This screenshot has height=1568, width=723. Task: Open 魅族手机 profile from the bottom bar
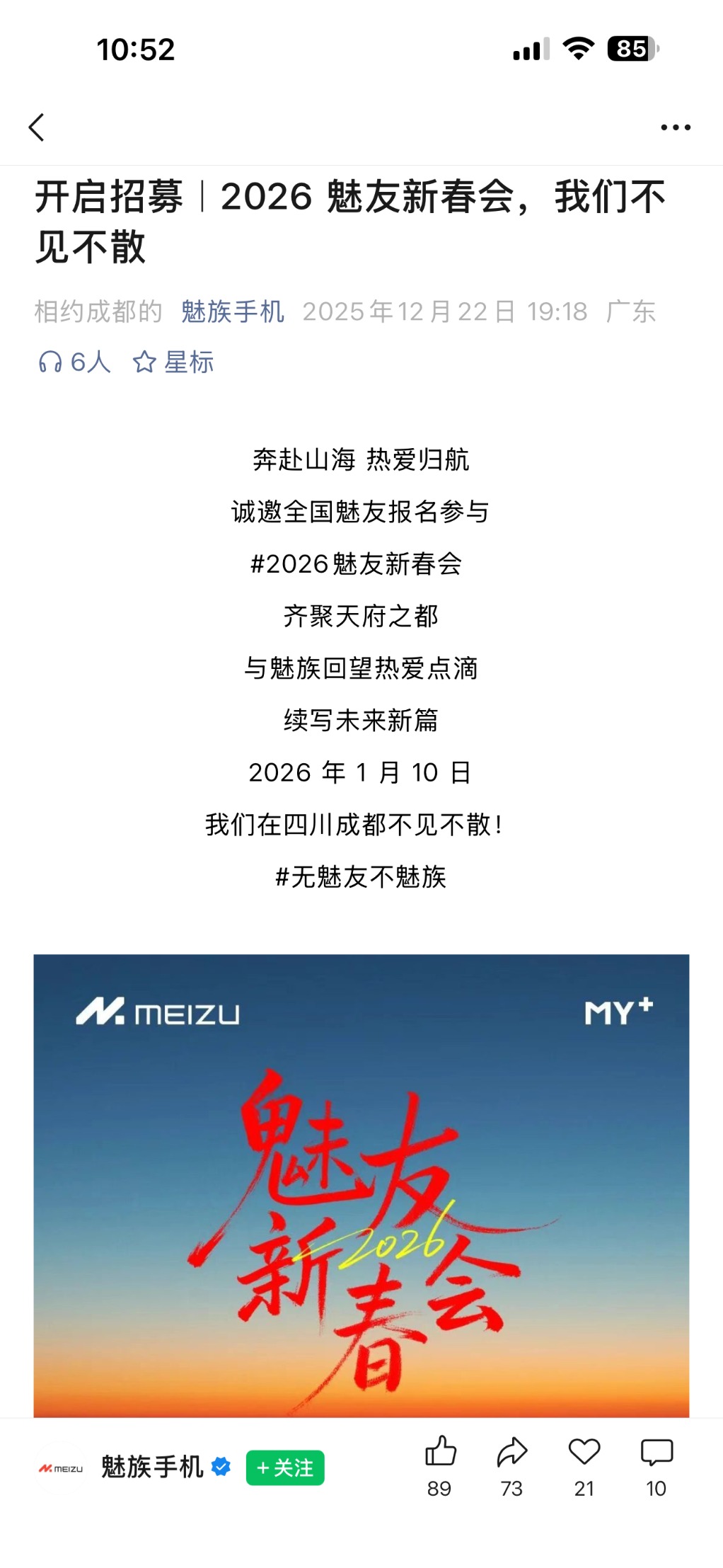click(x=151, y=1467)
